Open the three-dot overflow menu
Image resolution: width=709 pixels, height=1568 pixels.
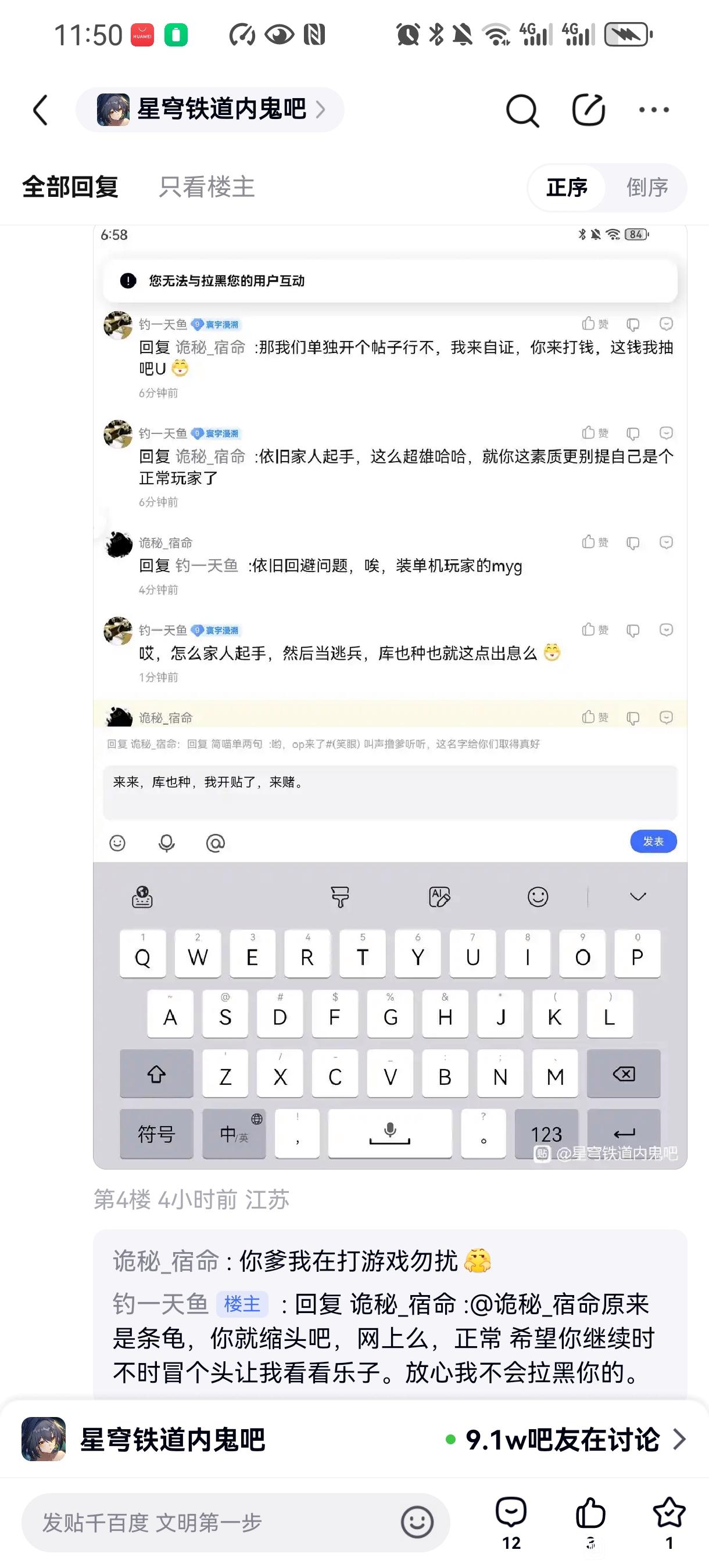pyautogui.click(x=654, y=110)
